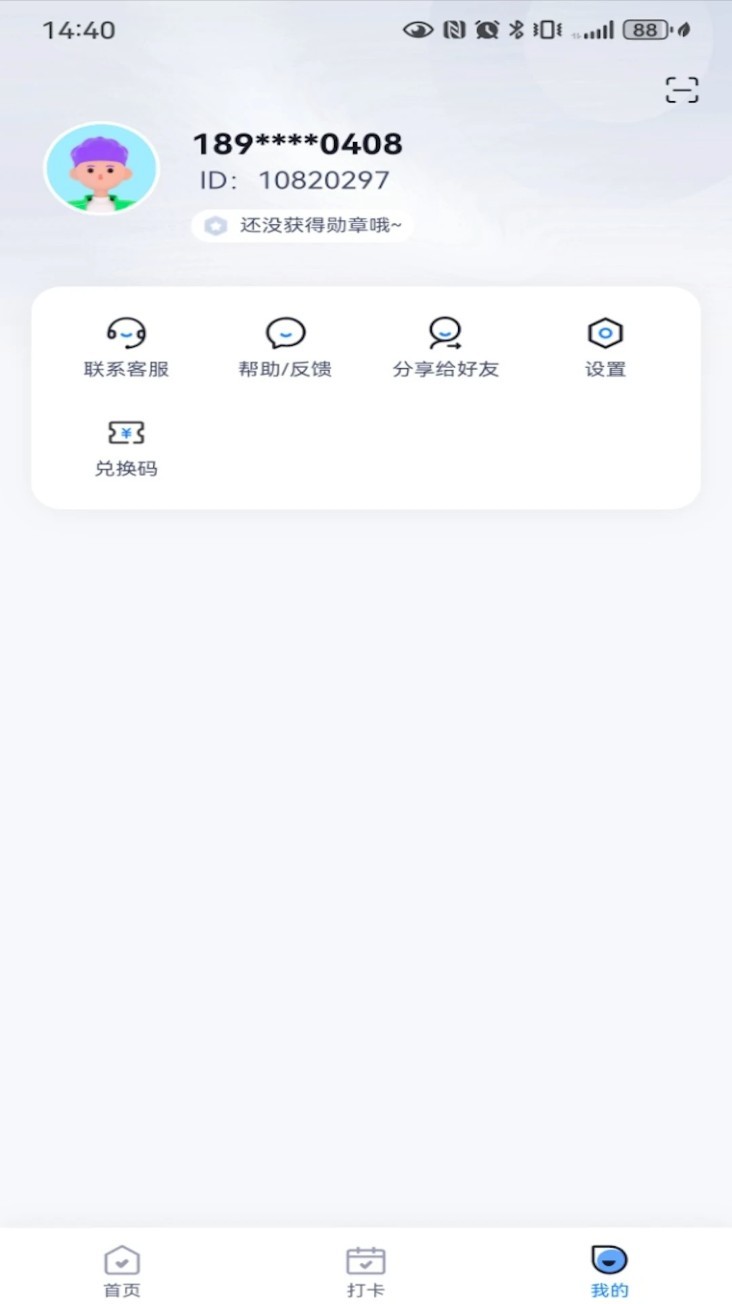732x1304 pixels.
Task: Open 设置 settings
Action: pos(604,345)
